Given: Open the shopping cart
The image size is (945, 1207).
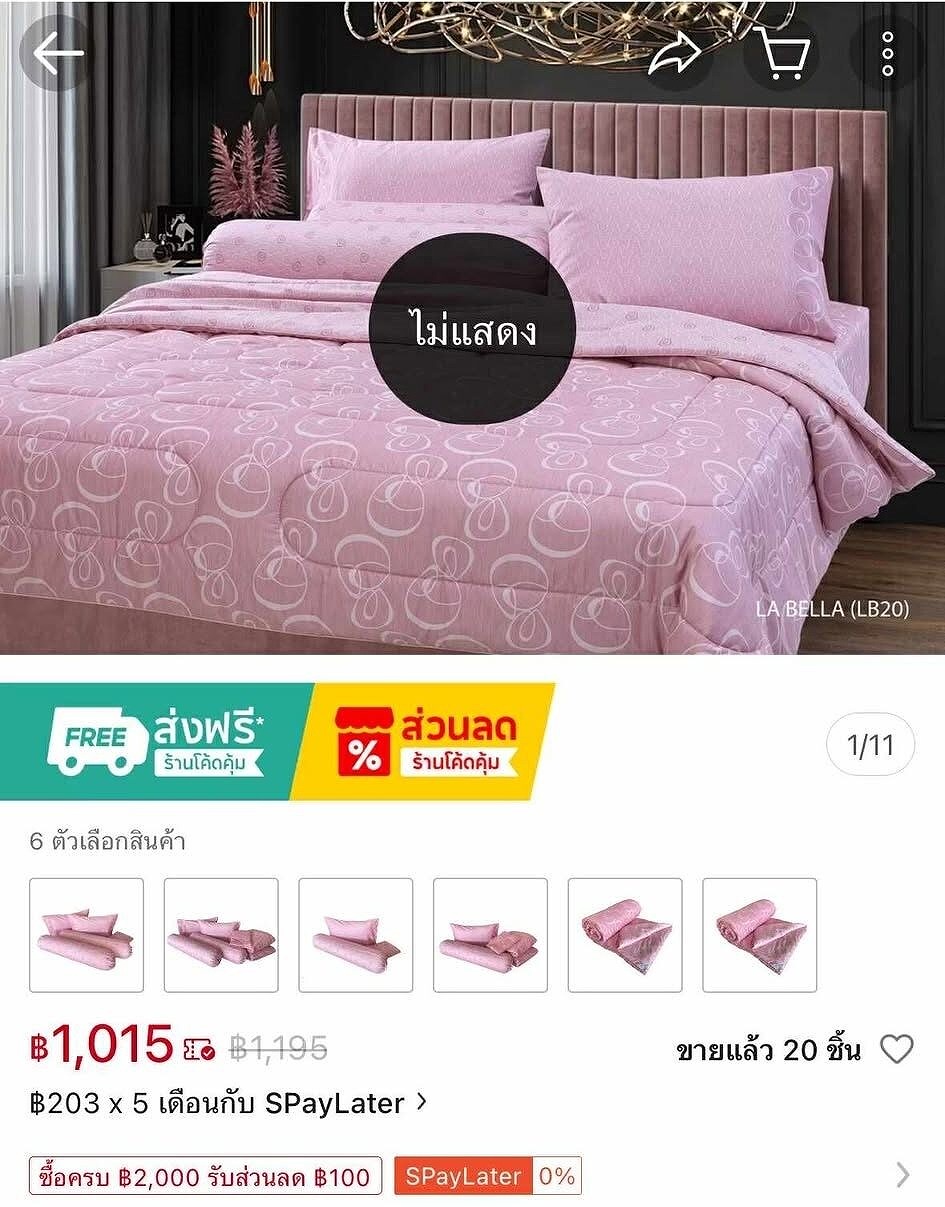Looking at the screenshot, I should click(x=781, y=53).
